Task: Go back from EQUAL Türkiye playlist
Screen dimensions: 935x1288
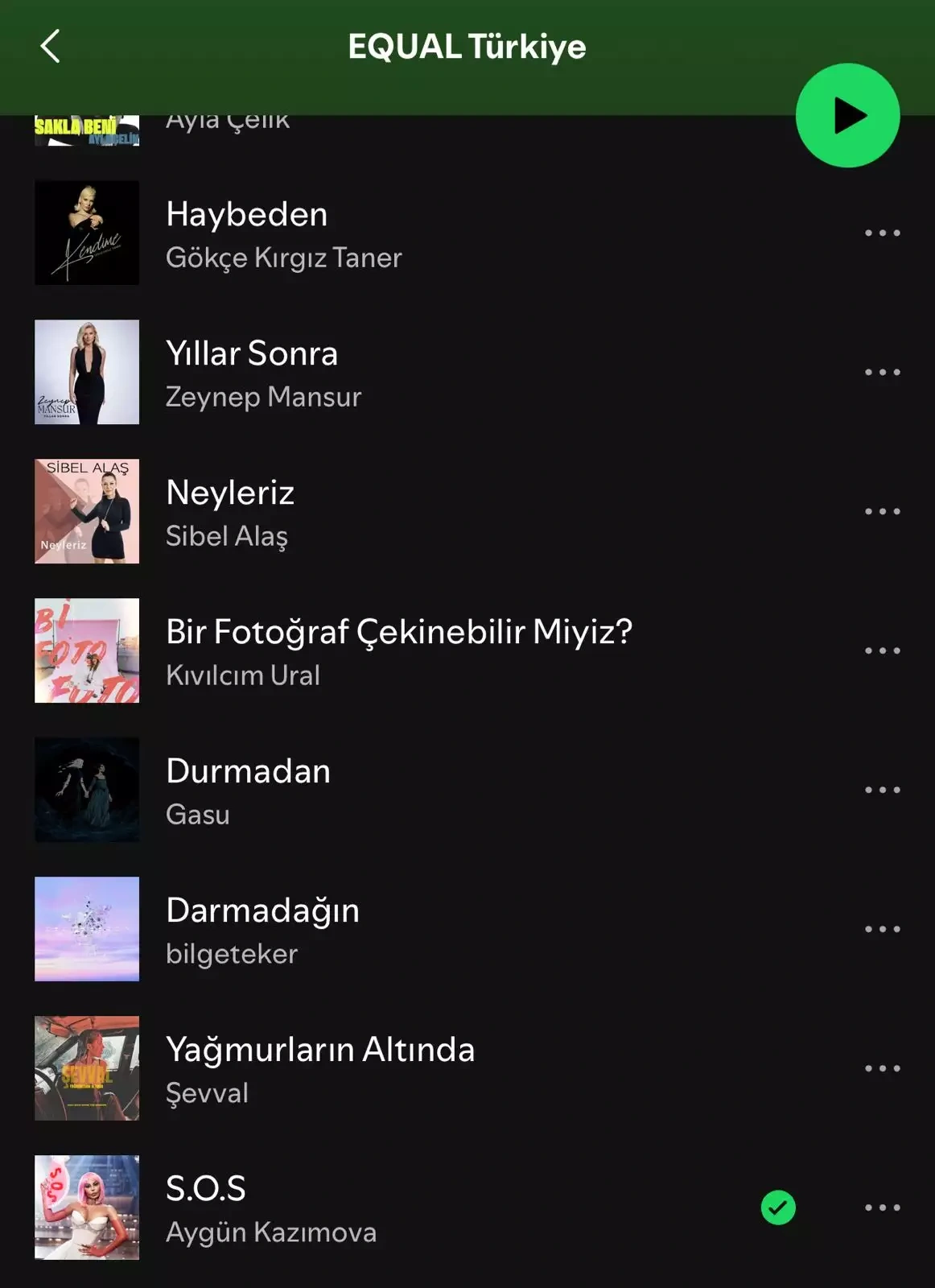Action: [x=51, y=47]
